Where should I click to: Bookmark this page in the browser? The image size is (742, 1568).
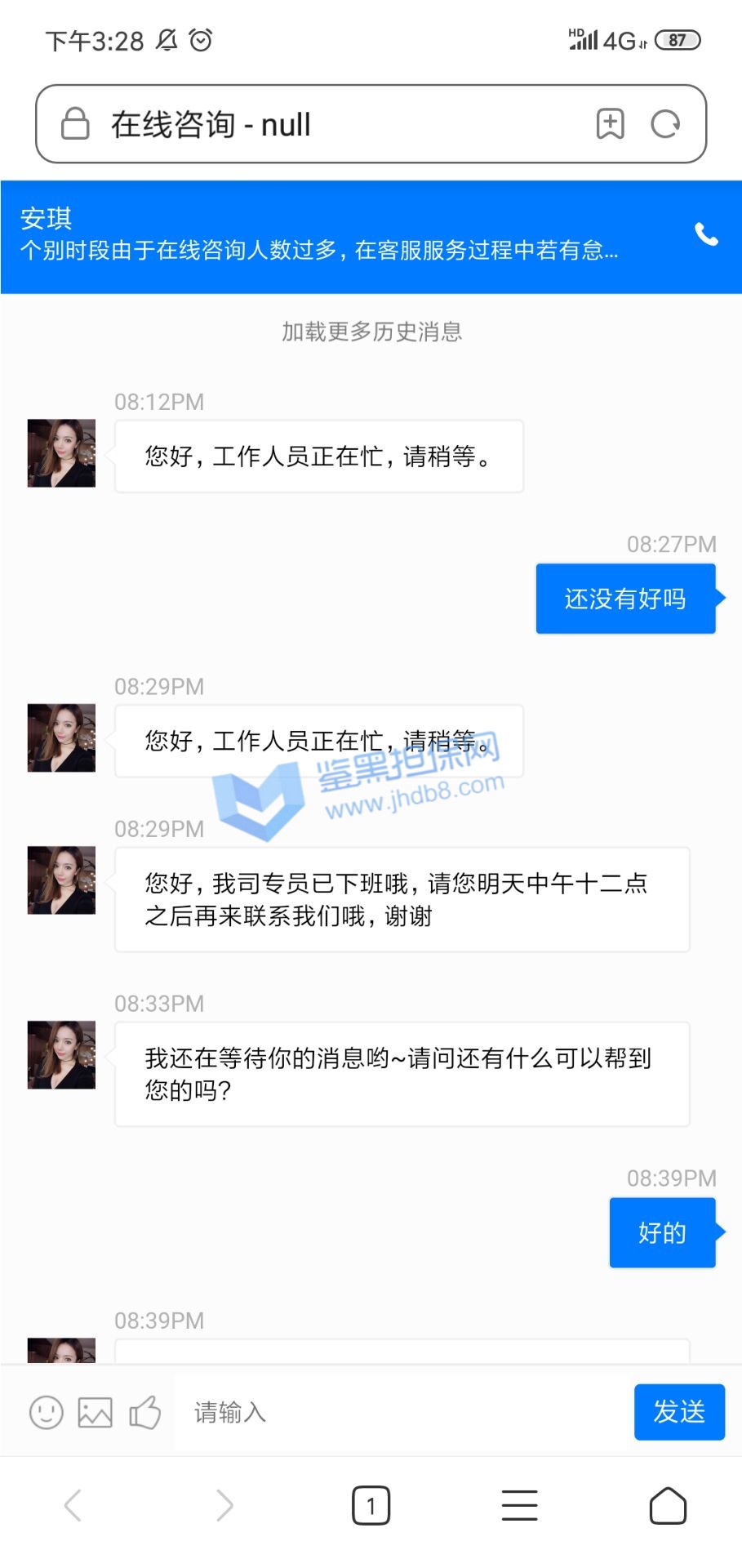tap(610, 124)
